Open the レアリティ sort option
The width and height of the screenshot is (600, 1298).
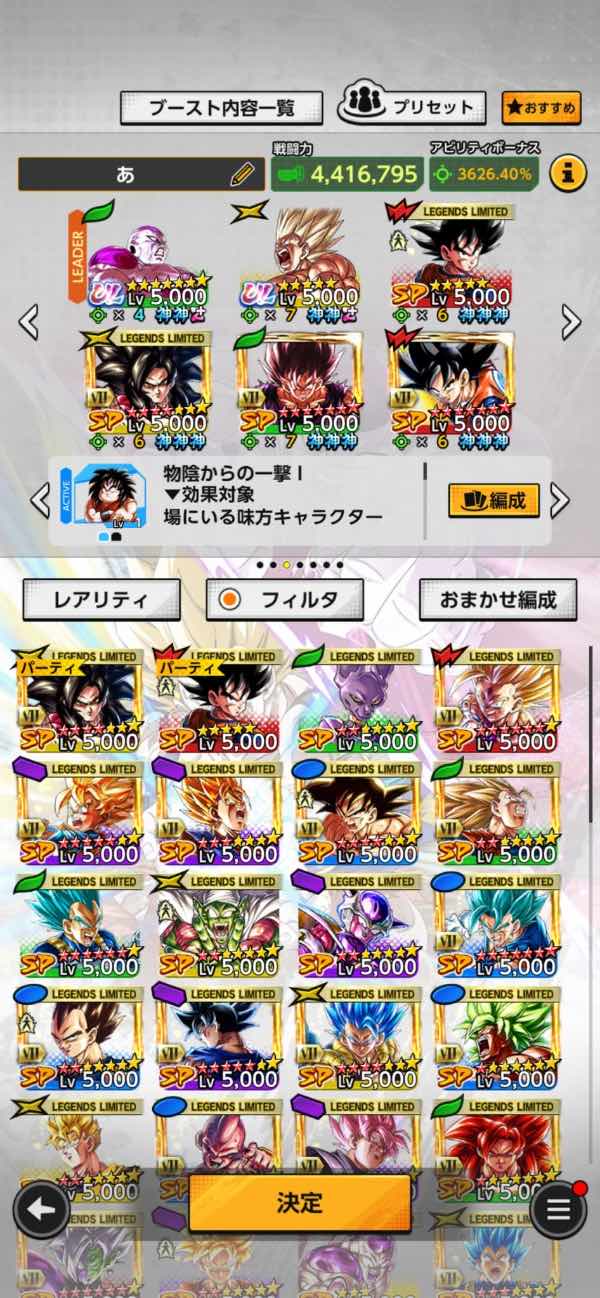(101, 600)
